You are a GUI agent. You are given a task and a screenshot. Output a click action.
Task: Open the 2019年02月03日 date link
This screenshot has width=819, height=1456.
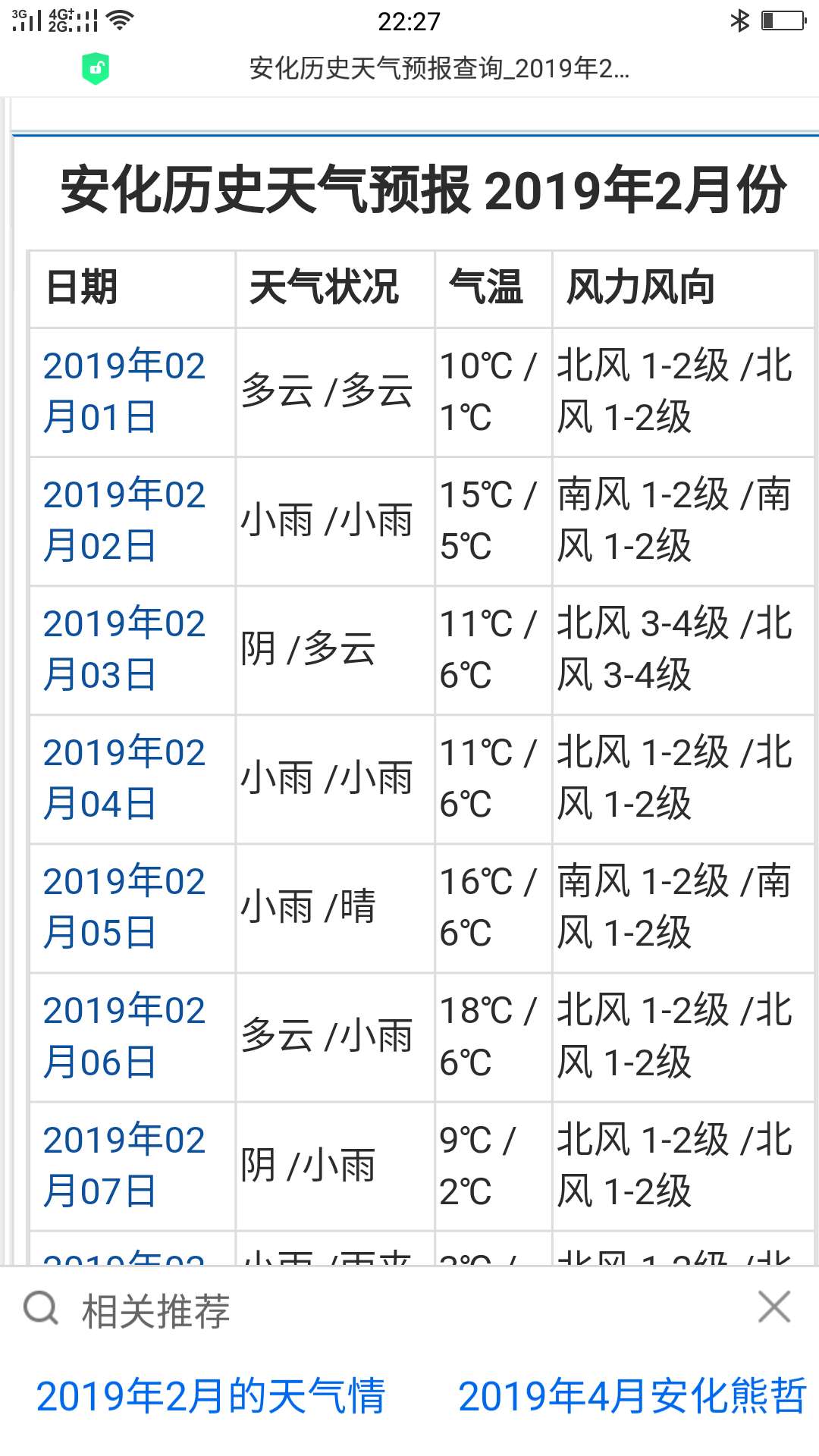click(124, 649)
